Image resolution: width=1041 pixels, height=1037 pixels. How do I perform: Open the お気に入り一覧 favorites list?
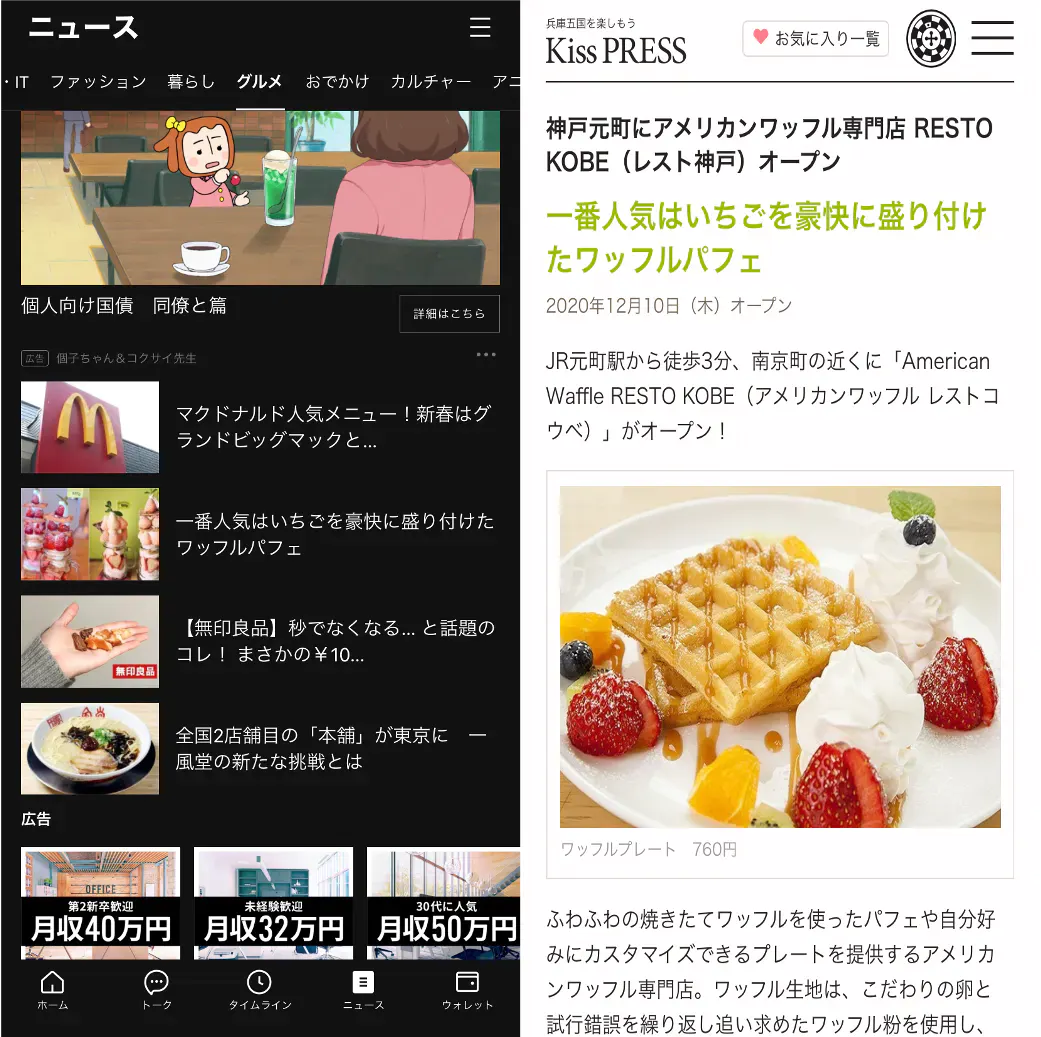coord(815,39)
